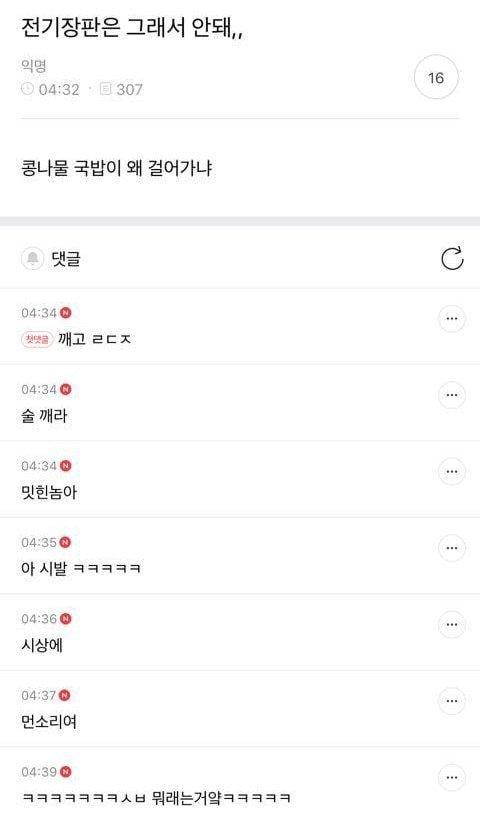
Task: Show options for the comment '아 시발 ㅋㅋㅋㅋㅋ'
Action: pos(451,548)
